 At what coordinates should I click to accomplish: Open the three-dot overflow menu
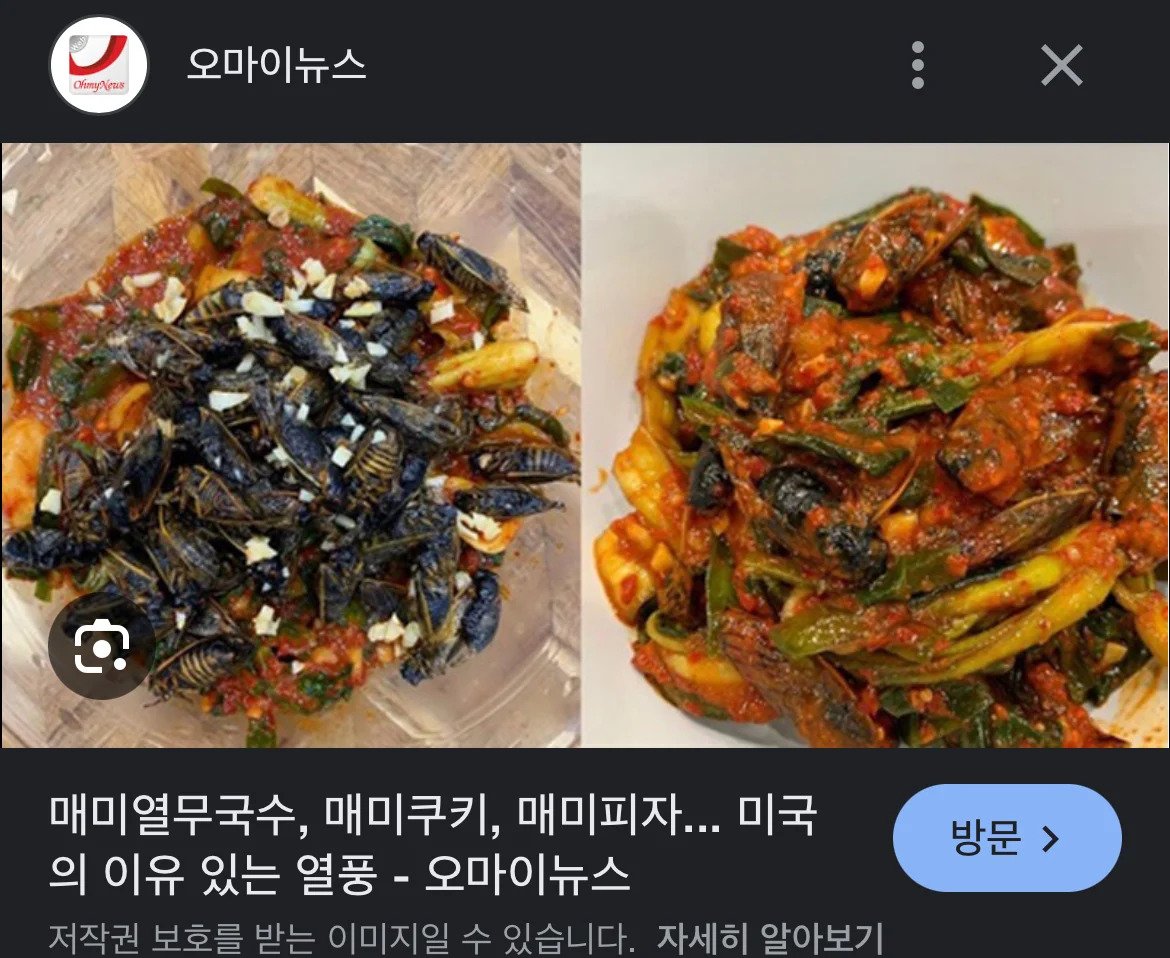tap(918, 66)
